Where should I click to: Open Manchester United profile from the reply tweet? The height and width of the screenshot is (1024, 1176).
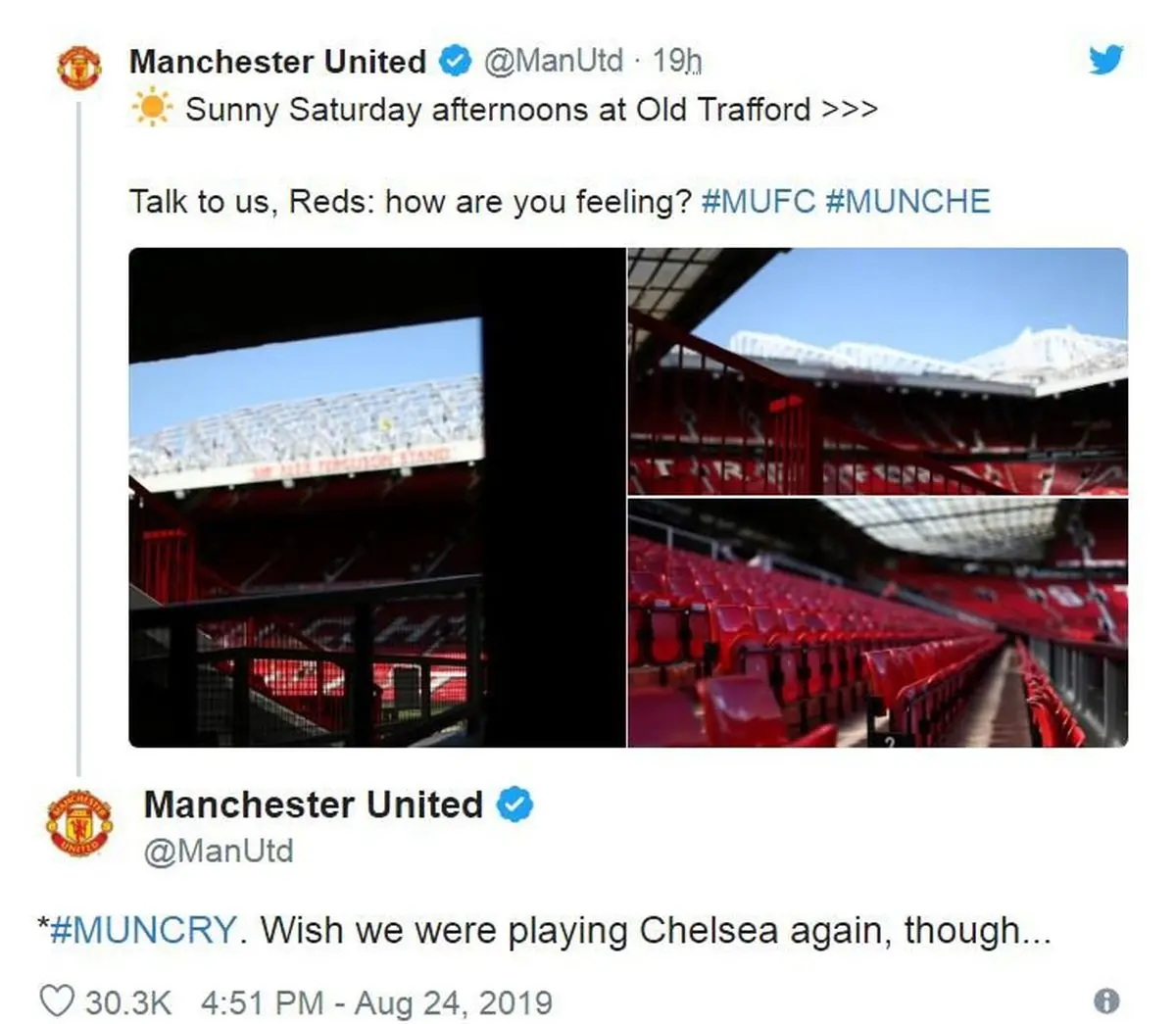point(314,805)
